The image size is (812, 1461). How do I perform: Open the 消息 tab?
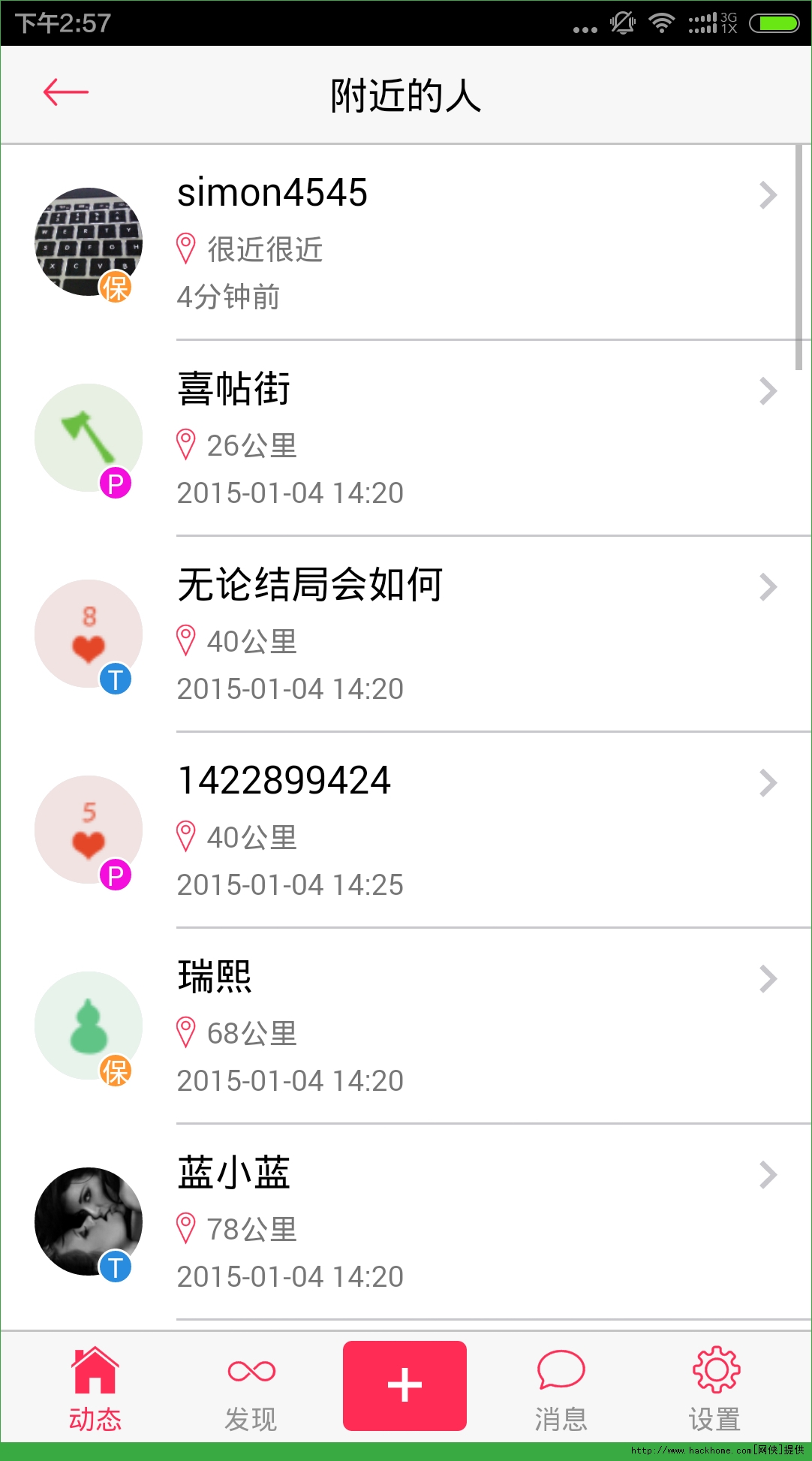tap(561, 1388)
